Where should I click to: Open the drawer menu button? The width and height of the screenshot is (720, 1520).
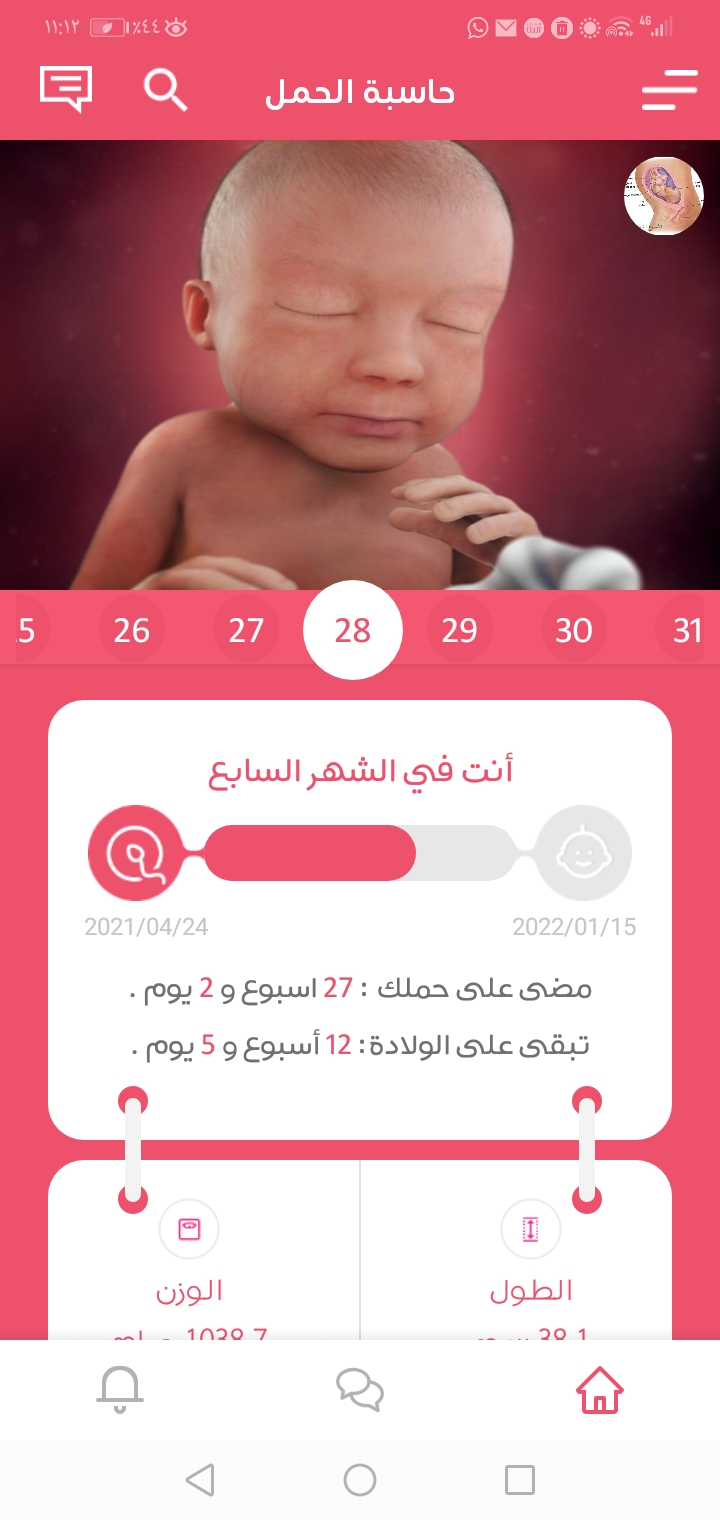[669, 91]
